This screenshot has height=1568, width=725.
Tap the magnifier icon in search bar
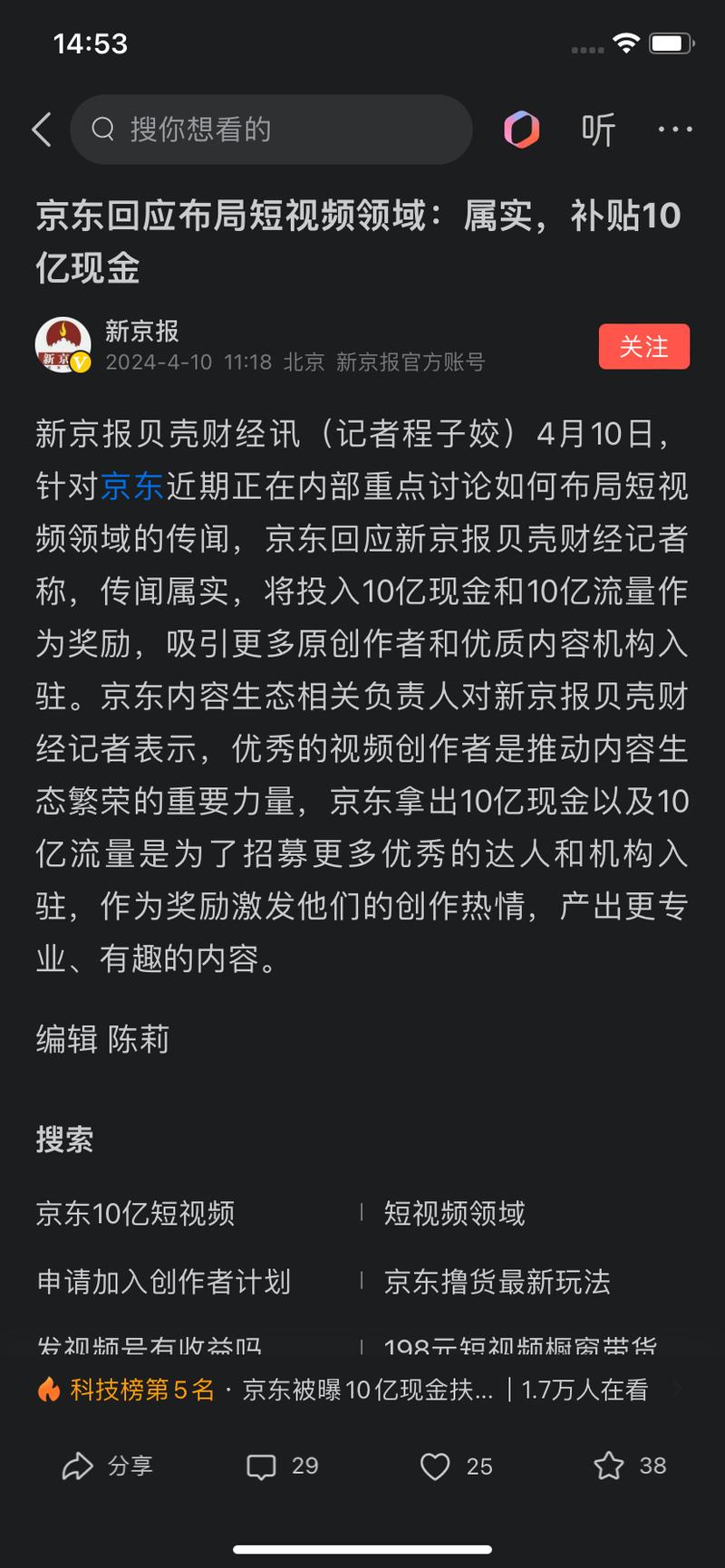click(106, 130)
